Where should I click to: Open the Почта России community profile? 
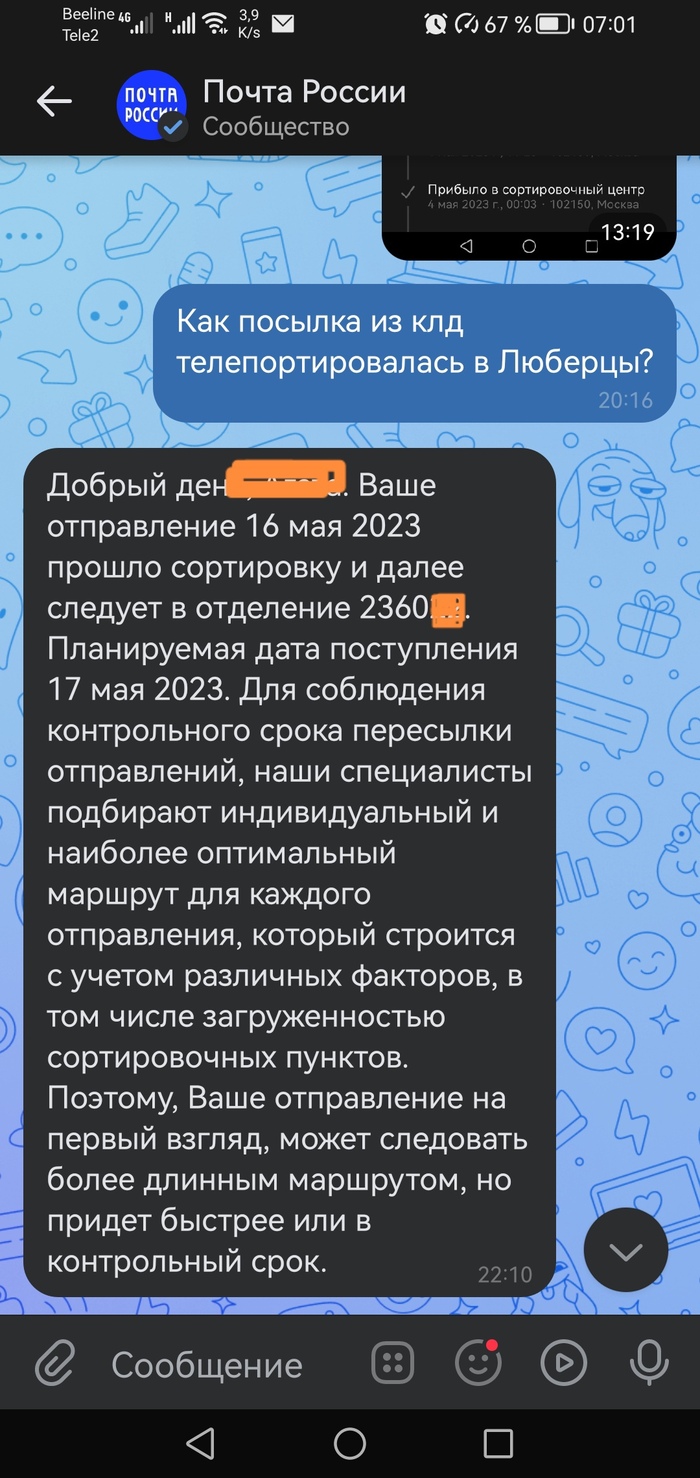click(304, 108)
